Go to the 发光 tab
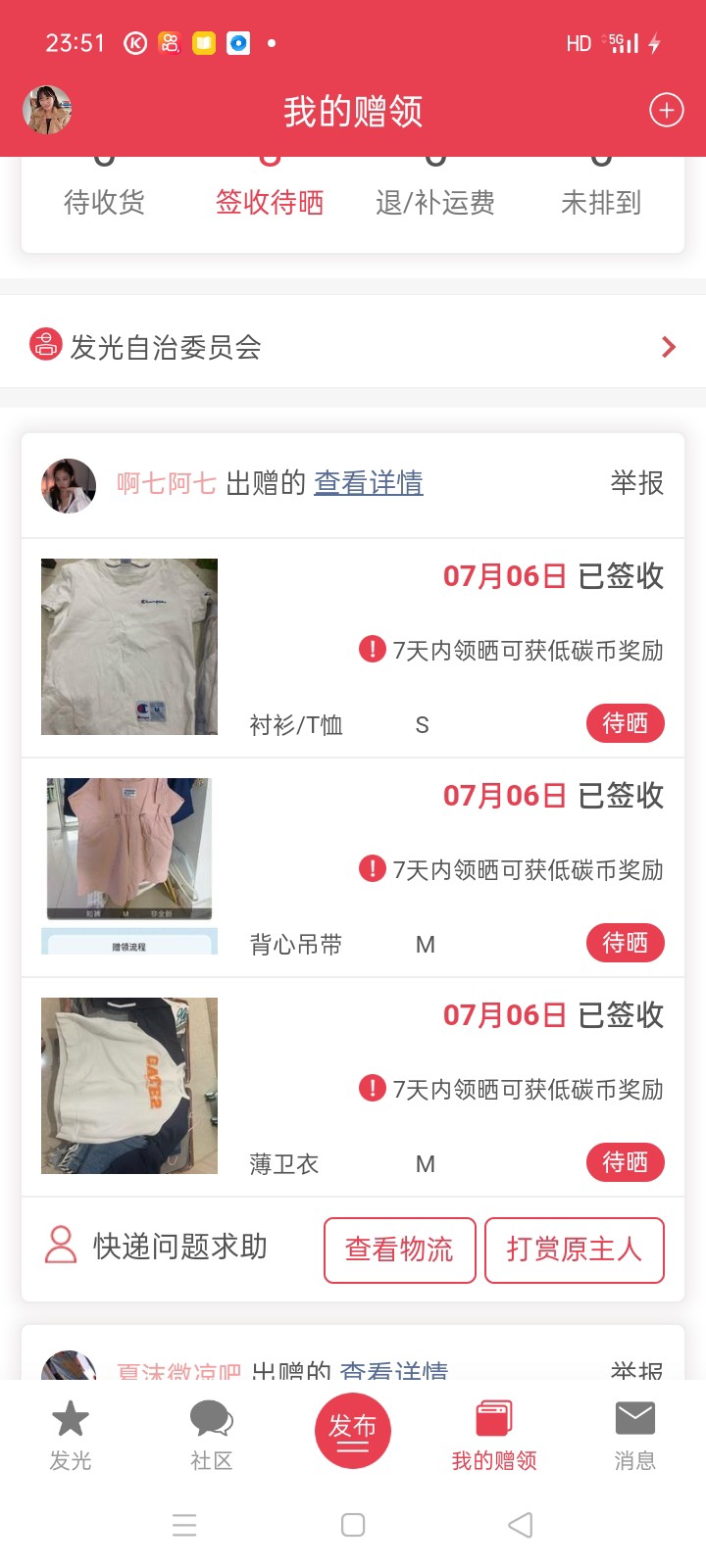This screenshot has height=1568, width=706. click(71, 1435)
